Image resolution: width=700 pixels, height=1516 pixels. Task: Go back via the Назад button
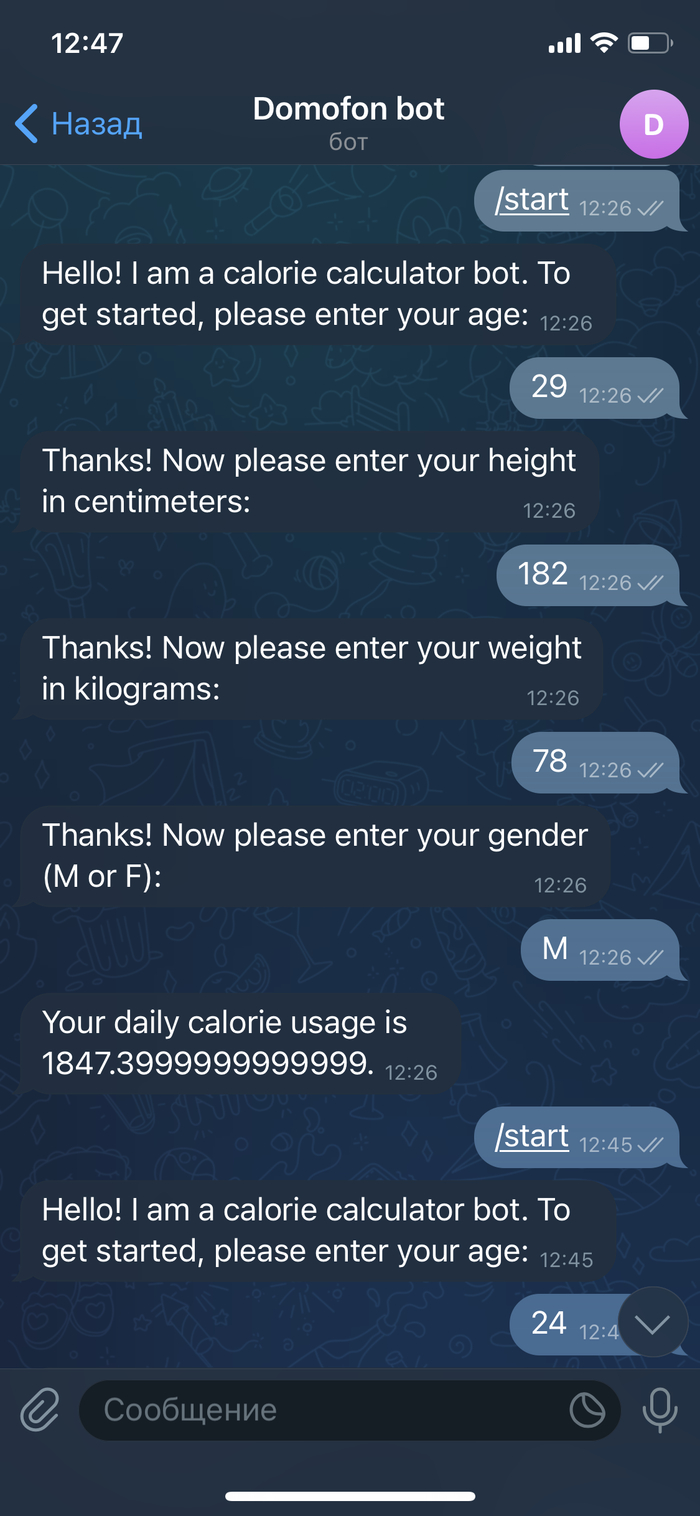click(x=80, y=124)
